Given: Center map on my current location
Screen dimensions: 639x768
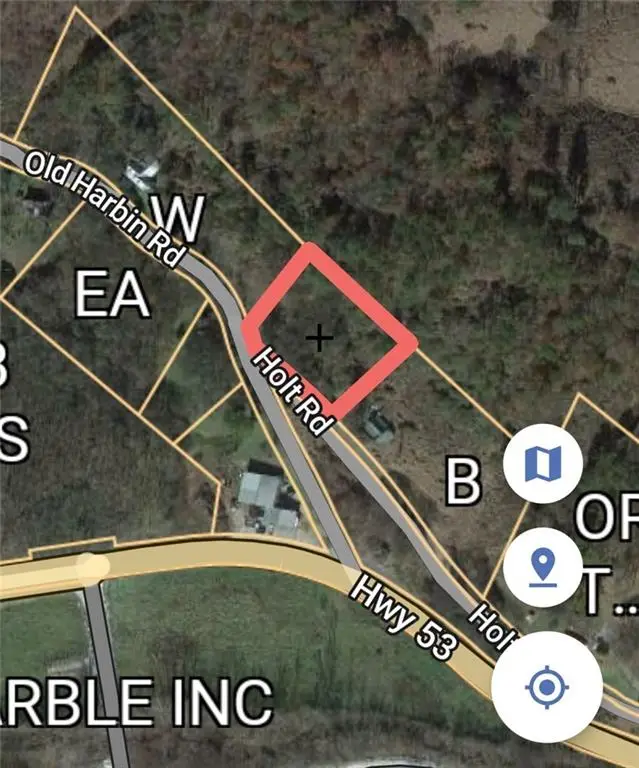Looking at the screenshot, I should click(547, 687).
